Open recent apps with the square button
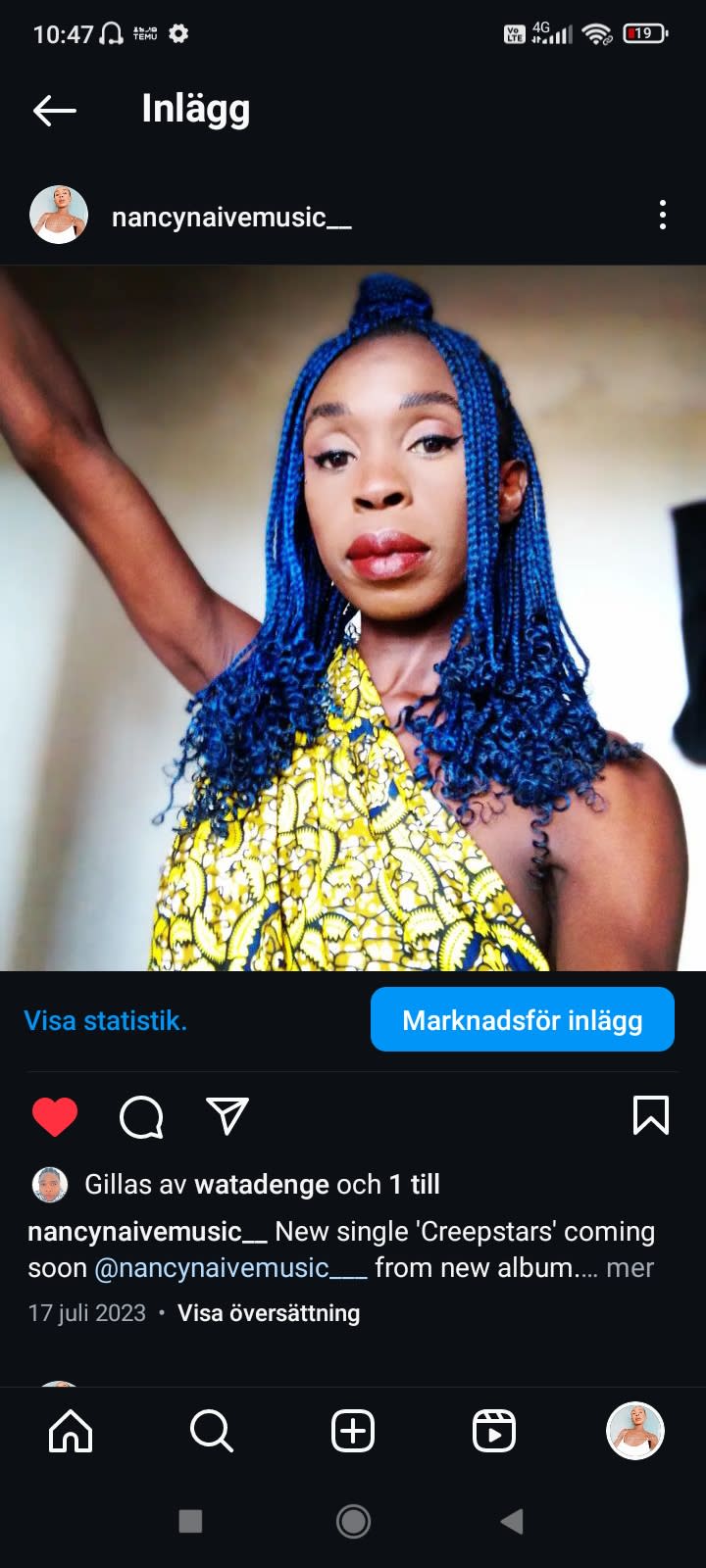Viewport: 706px width, 1568px height. (190, 1521)
